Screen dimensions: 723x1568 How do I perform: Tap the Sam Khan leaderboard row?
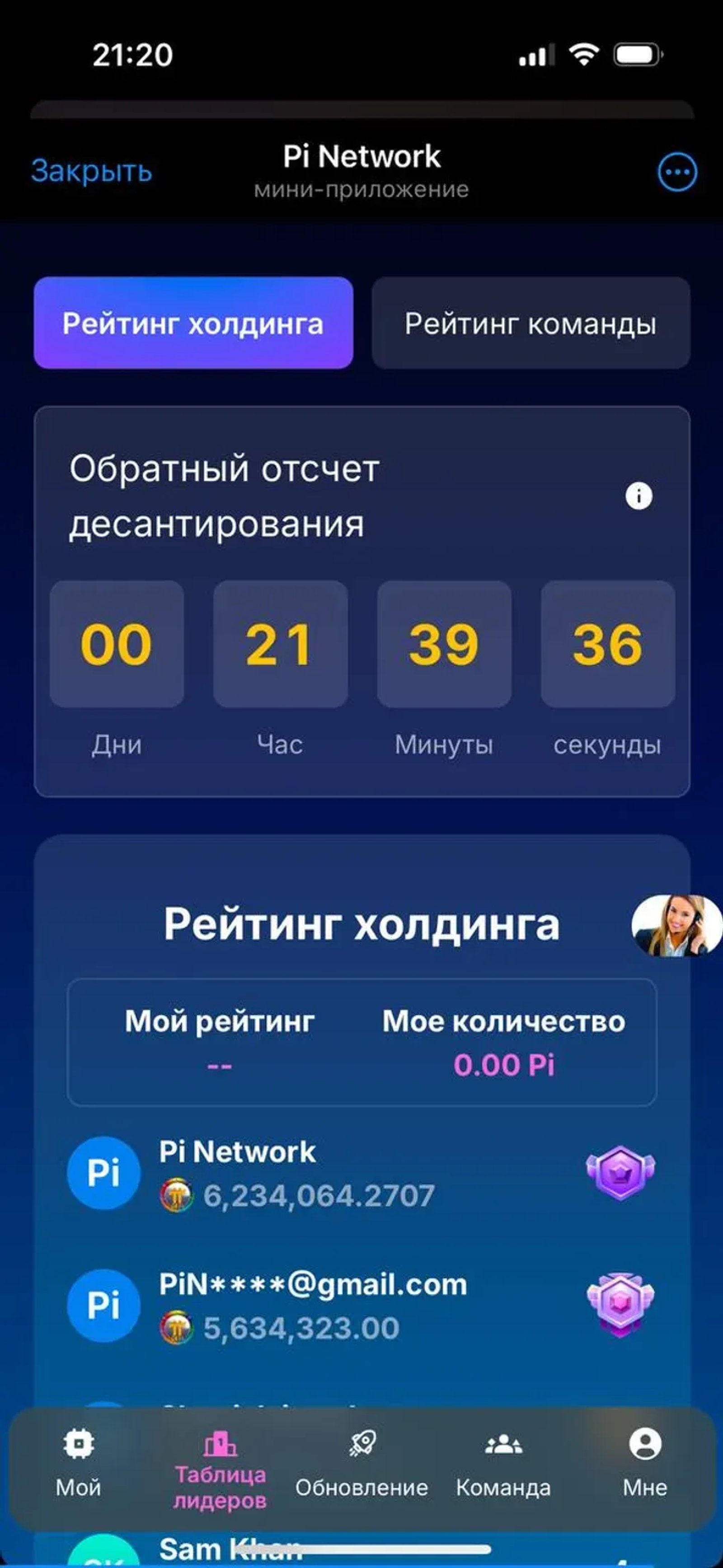pyautogui.click(x=225, y=1547)
